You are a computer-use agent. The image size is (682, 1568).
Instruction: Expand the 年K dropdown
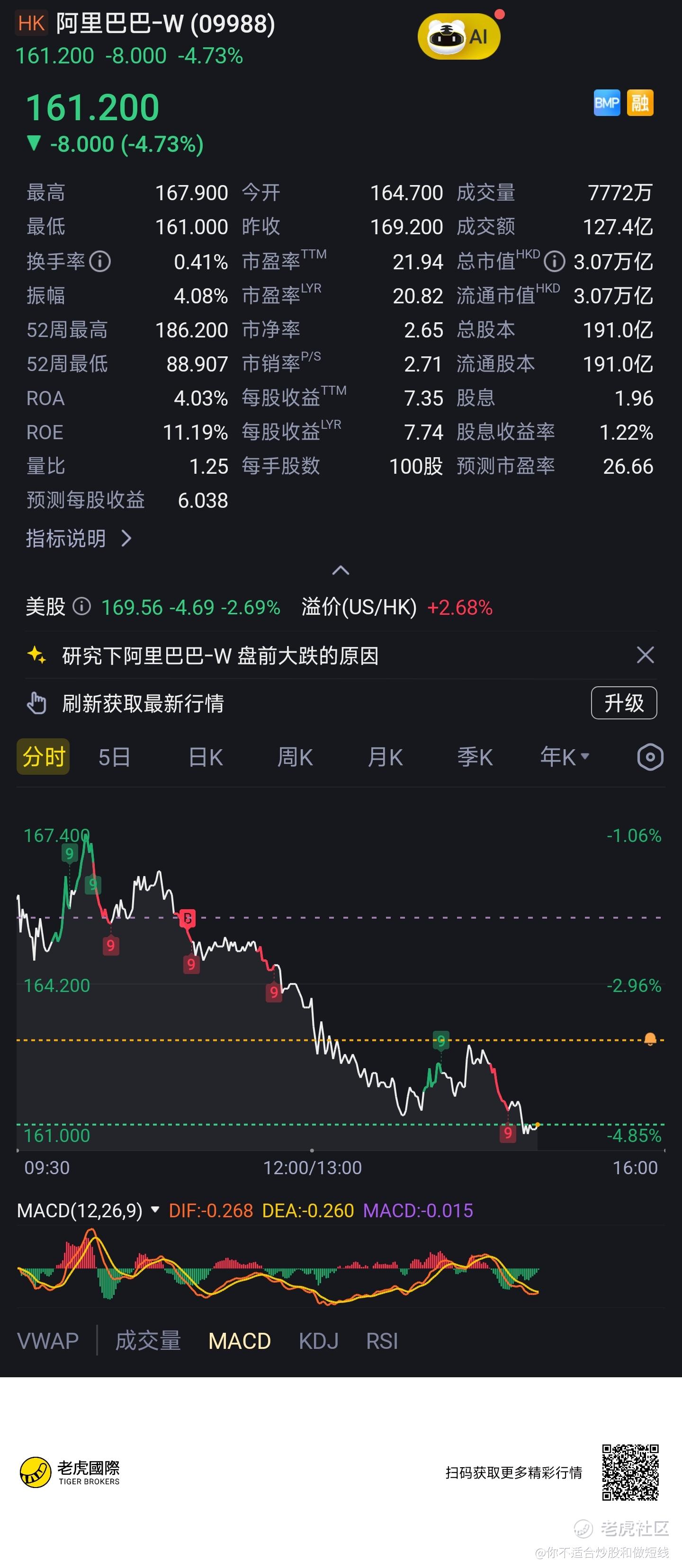(x=565, y=757)
